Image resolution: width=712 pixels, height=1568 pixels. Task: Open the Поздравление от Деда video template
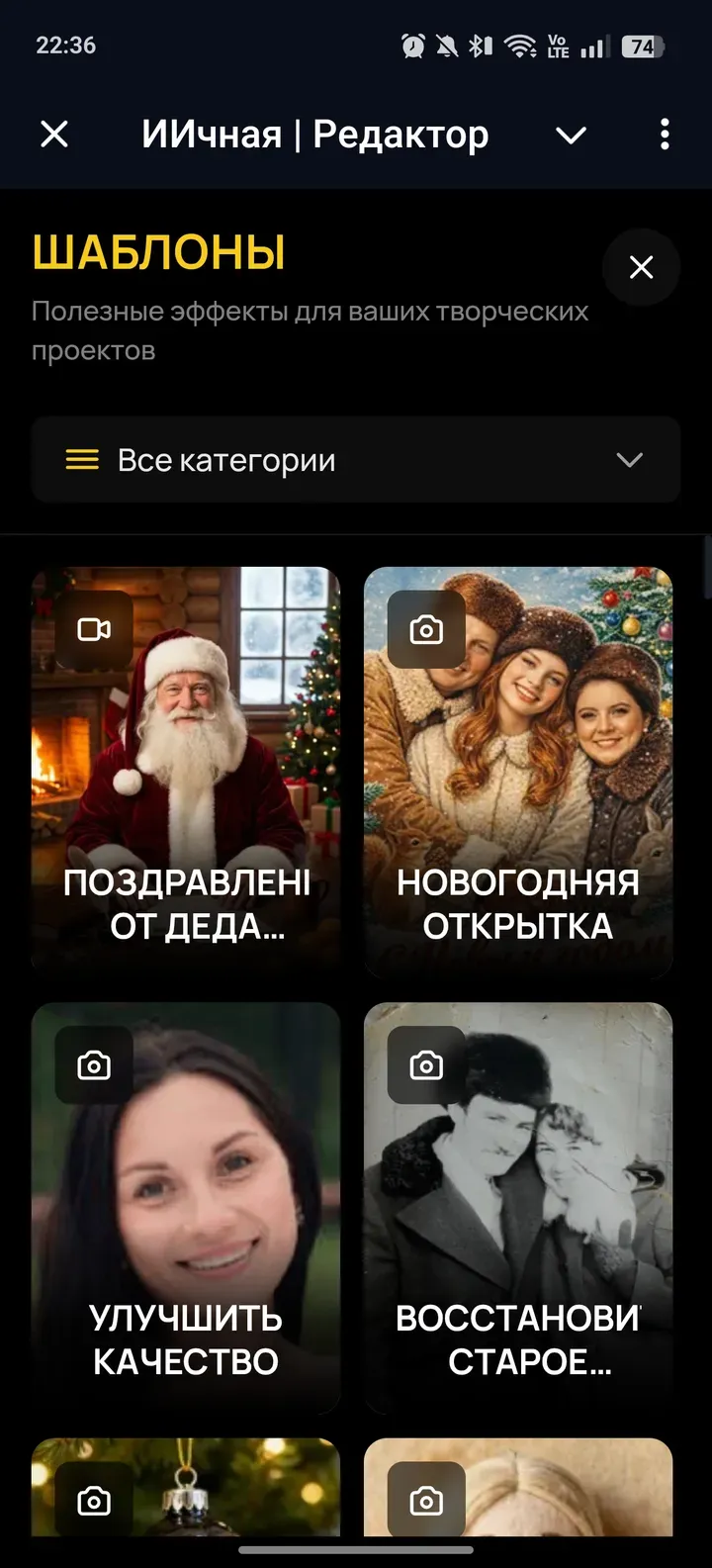tap(186, 772)
